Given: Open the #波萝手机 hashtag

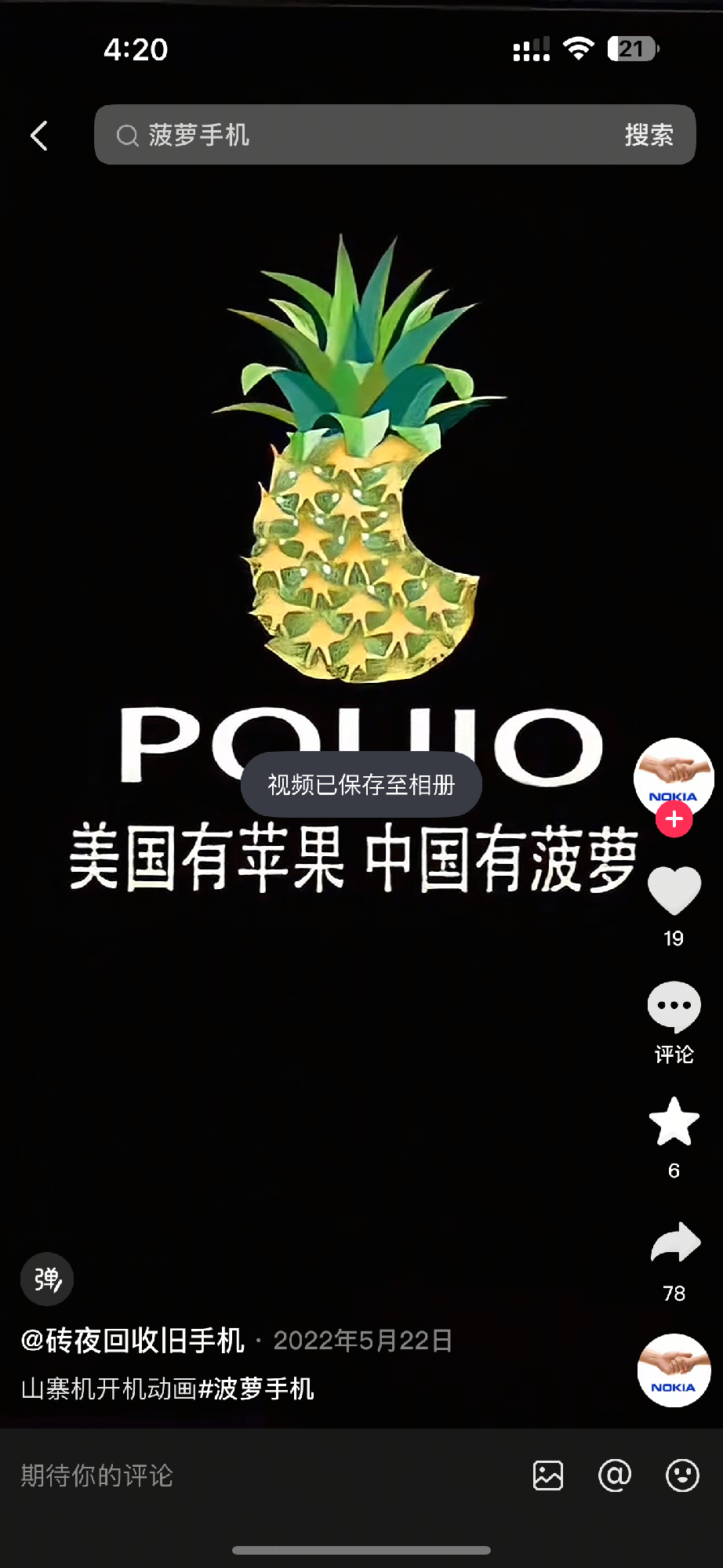Looking at the screenshot, I should 256,1389.
